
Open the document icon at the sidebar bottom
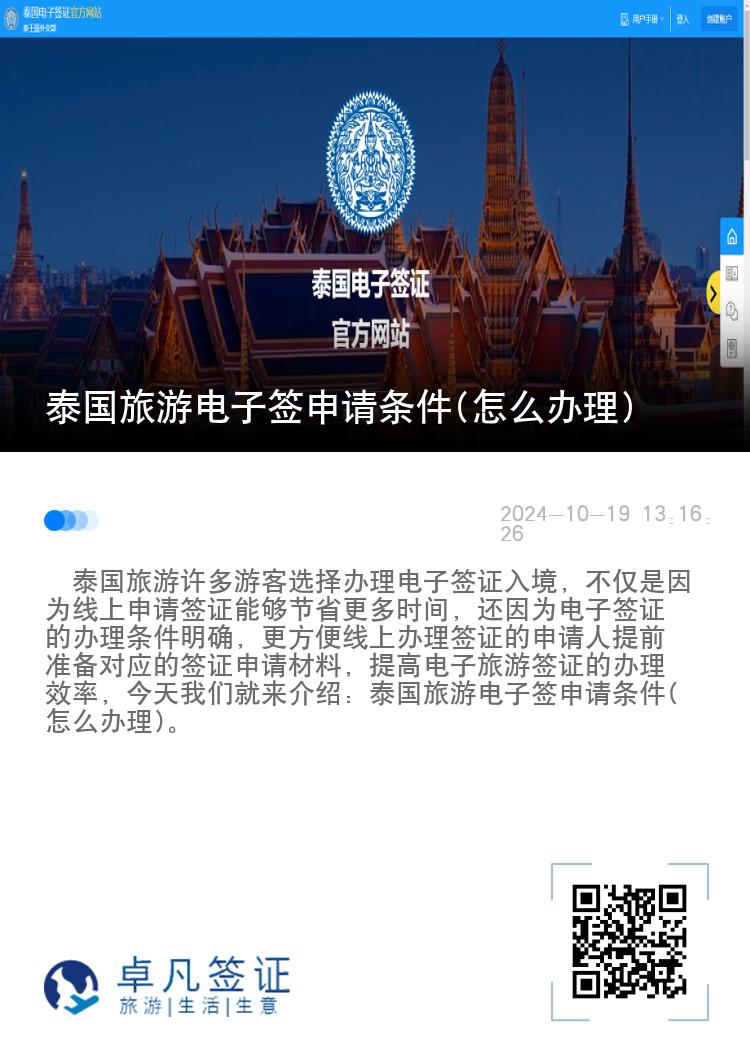click(732, 346)
